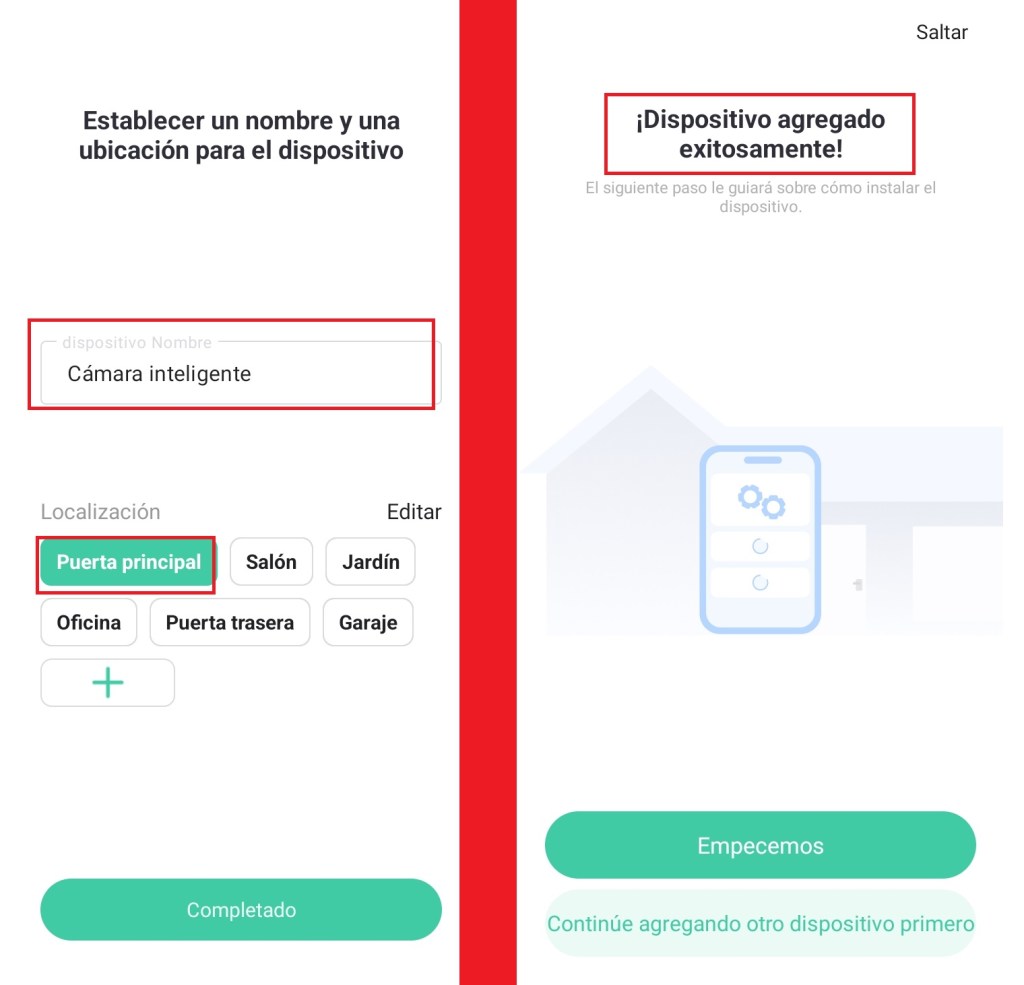Viewport: 1024px width, 985px height.
Task: Choose Salón as the location
Action: tap(271, 562)
